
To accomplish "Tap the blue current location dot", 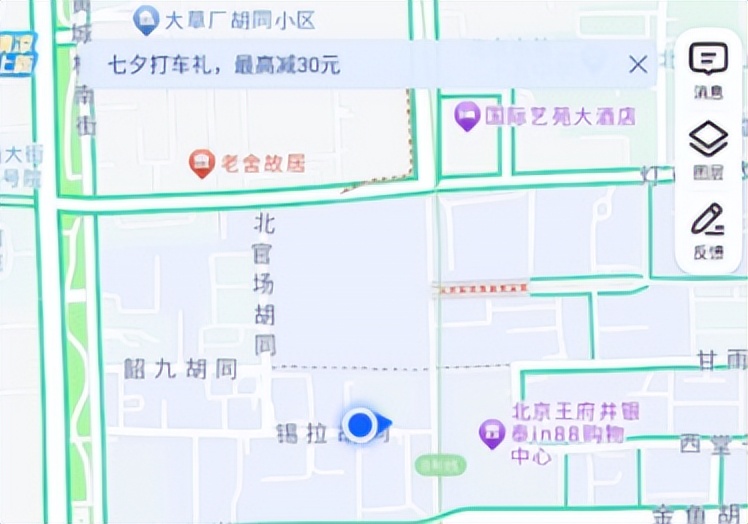I will click(361, 425).
